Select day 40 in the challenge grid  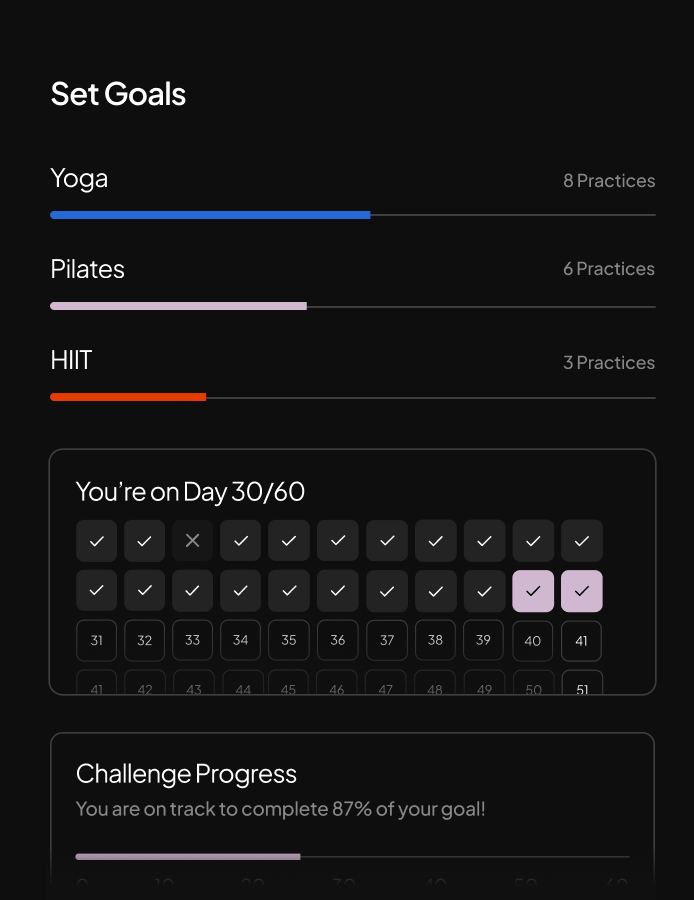(533, 641)
